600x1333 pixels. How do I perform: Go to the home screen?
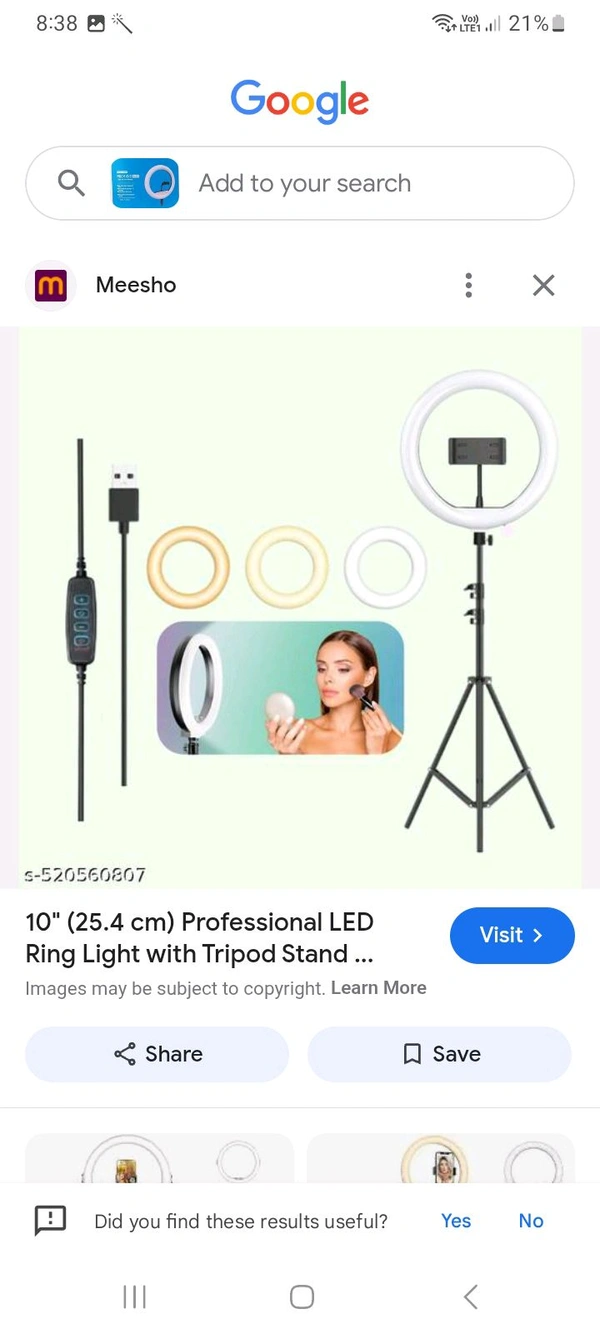click(301, 1297)
